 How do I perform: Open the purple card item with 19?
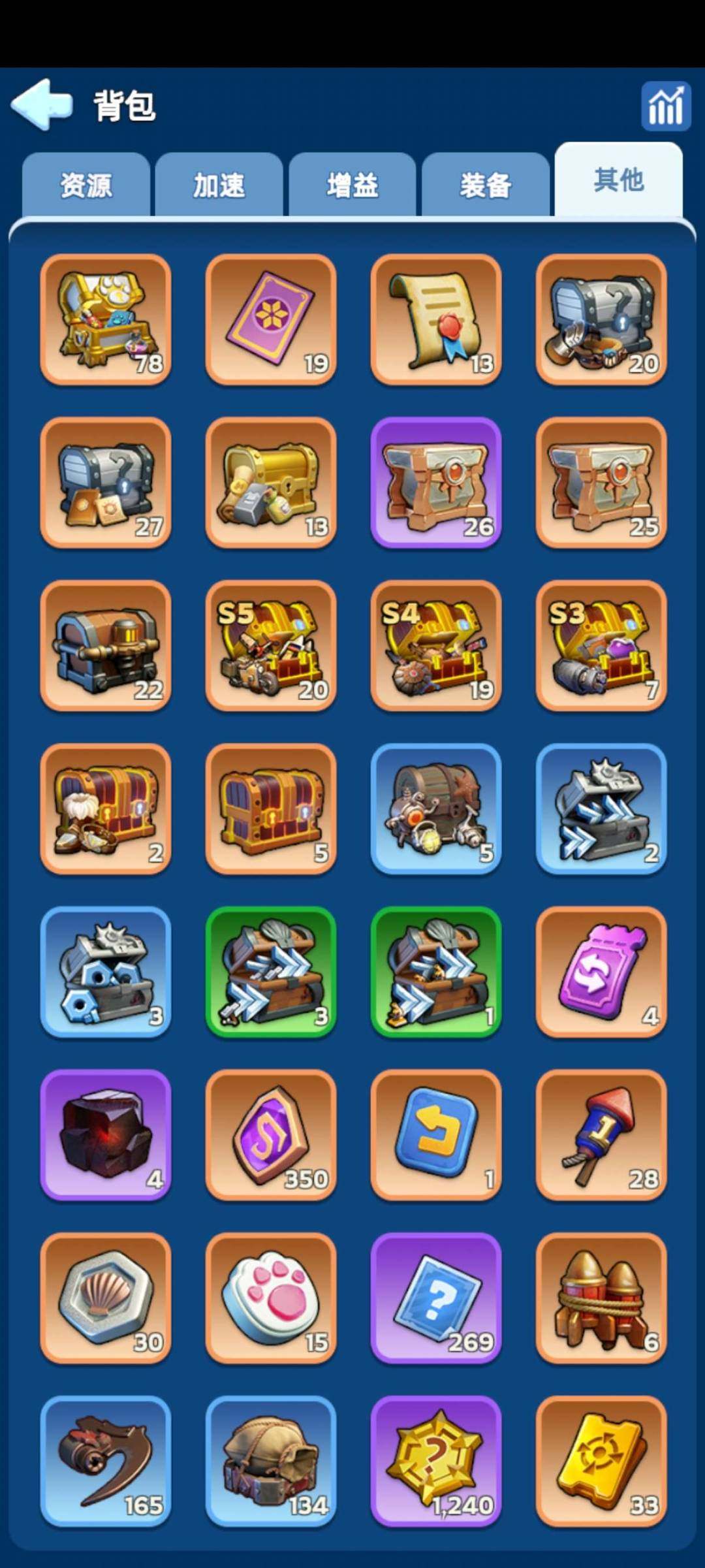pyautogui.click(x=271, y=319)
